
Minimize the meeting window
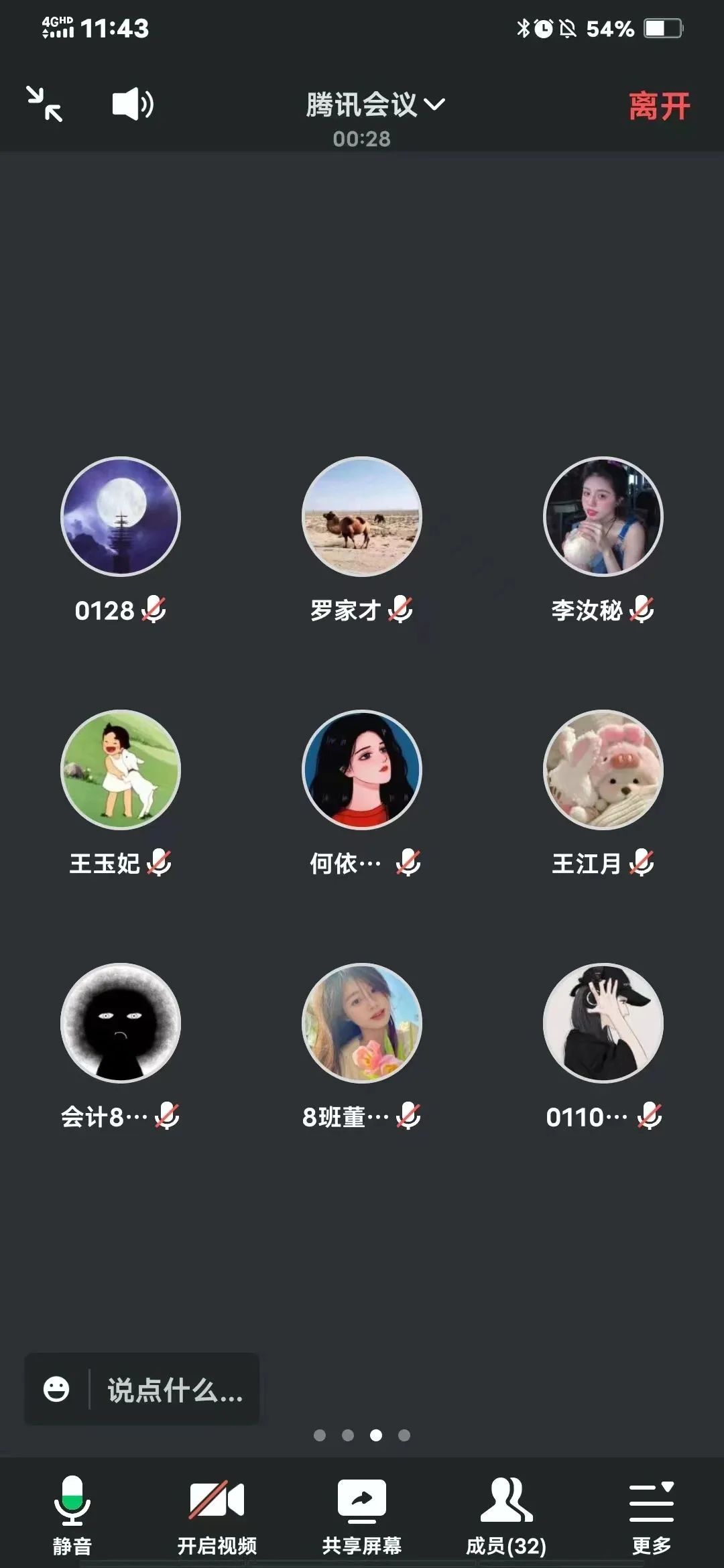[44, 104]
